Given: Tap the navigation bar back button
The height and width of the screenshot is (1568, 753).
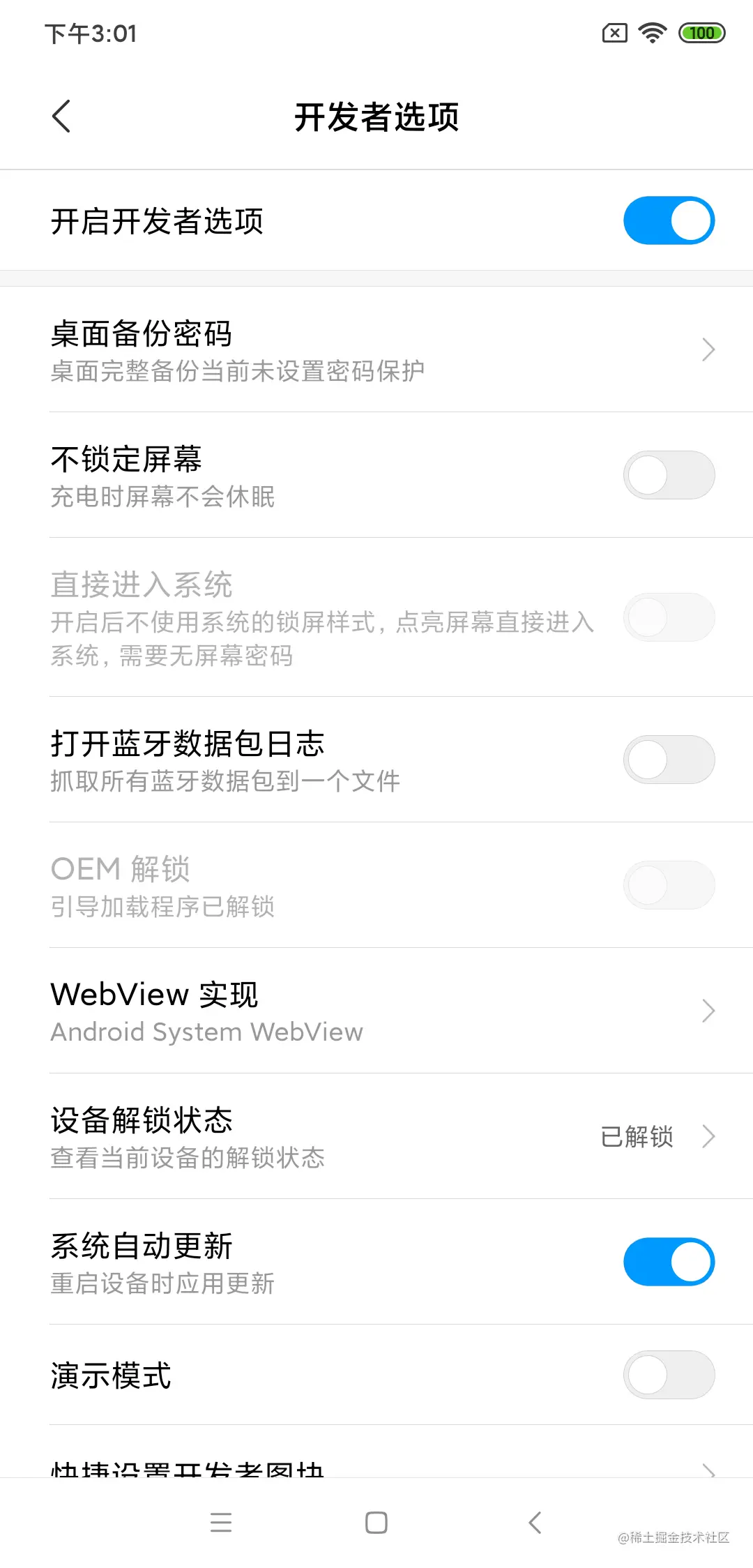Looking at the screenshot, I should (535, 1523).
